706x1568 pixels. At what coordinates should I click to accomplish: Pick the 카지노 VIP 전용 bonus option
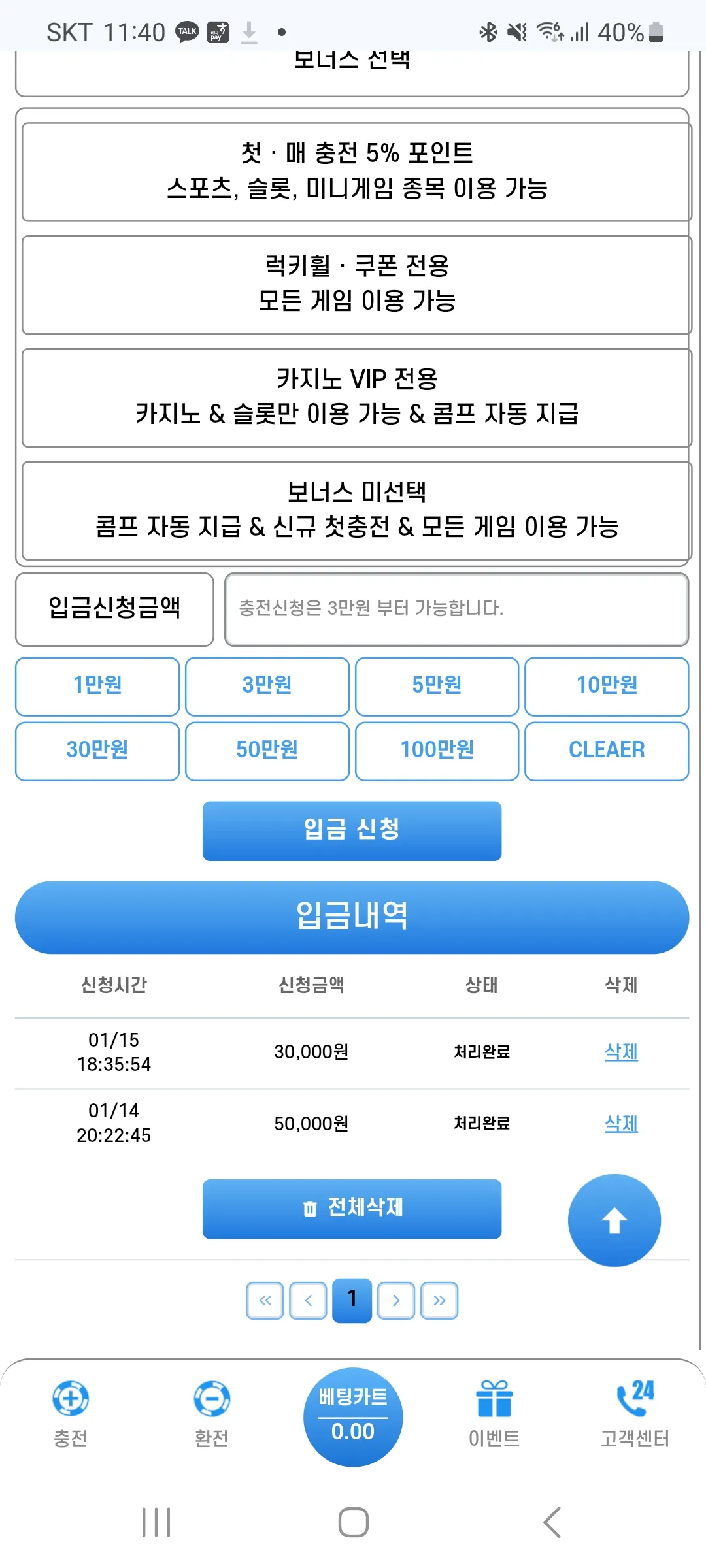click(357, 398)
